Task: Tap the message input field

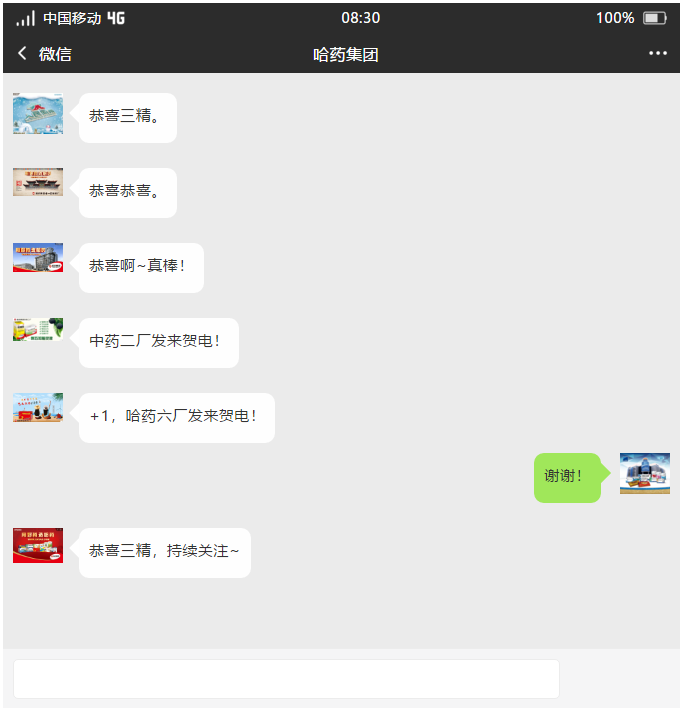Action: click(x=286, y=679)
